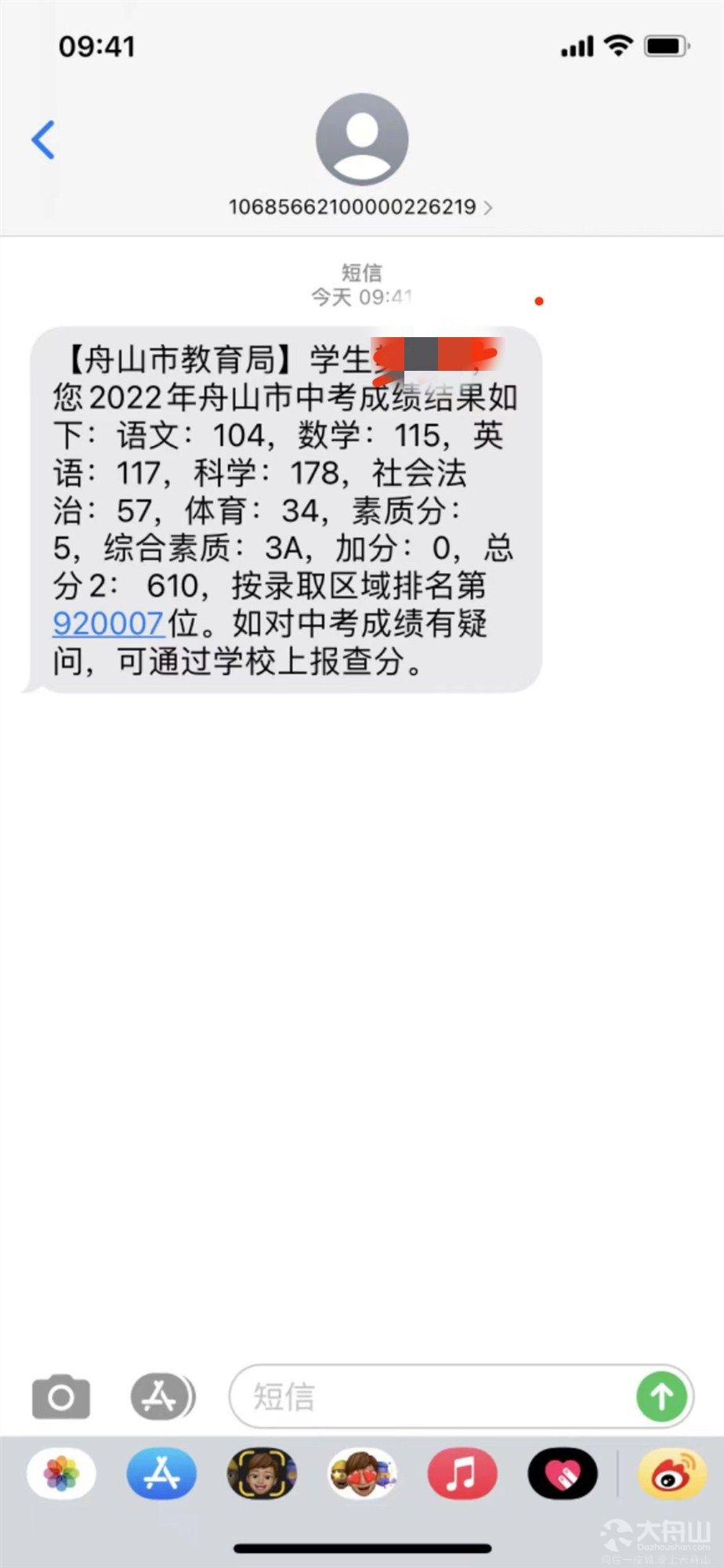The width and height of the screenshot is (724, 1568).
Task: Tap the underlined number 920007
Action: [108, 623]
